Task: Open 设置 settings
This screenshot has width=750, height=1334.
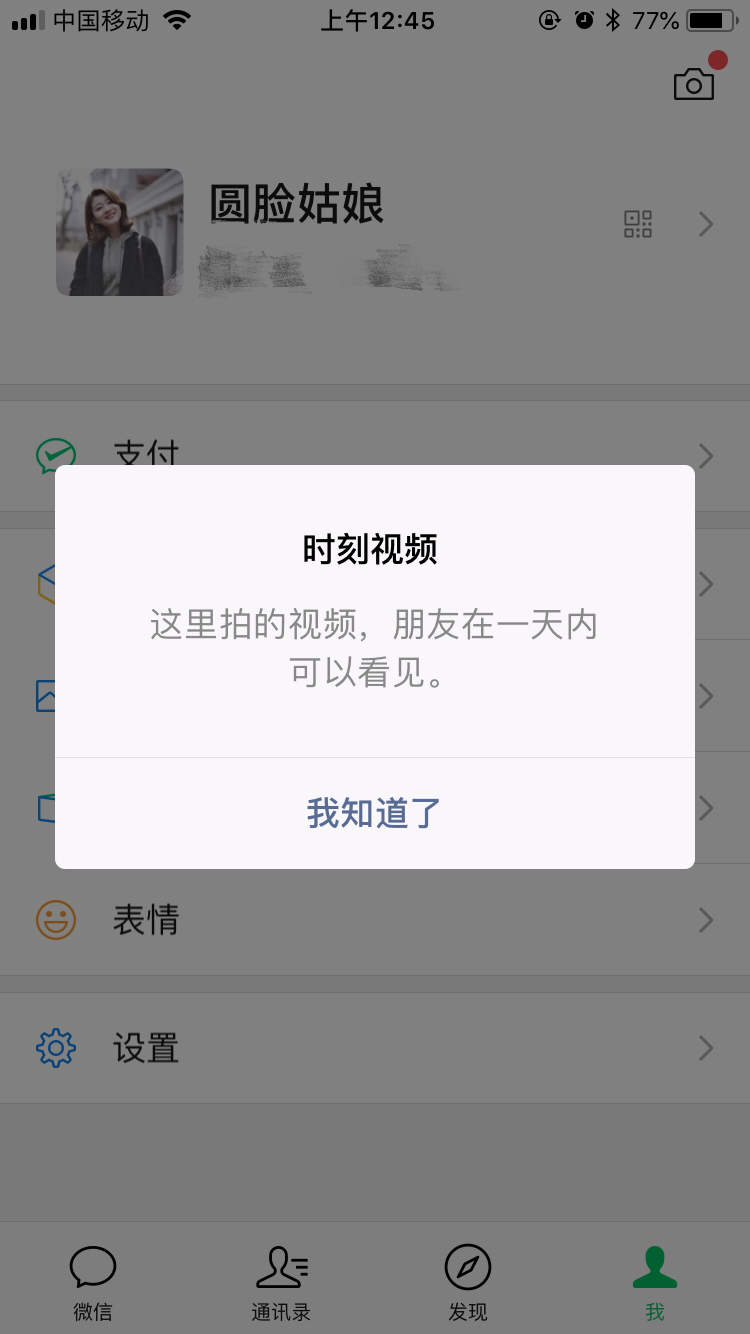Action: tap(375, 1048)
